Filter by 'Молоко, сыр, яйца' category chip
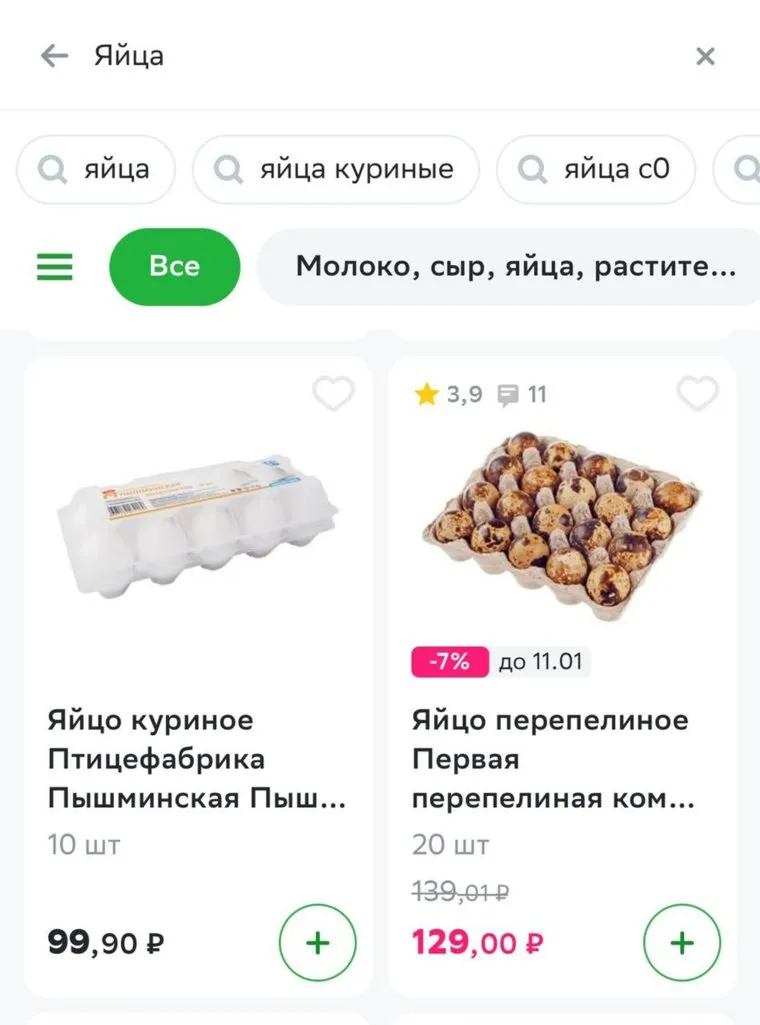Screen dimensions: 760x1025 click(510, 267)
